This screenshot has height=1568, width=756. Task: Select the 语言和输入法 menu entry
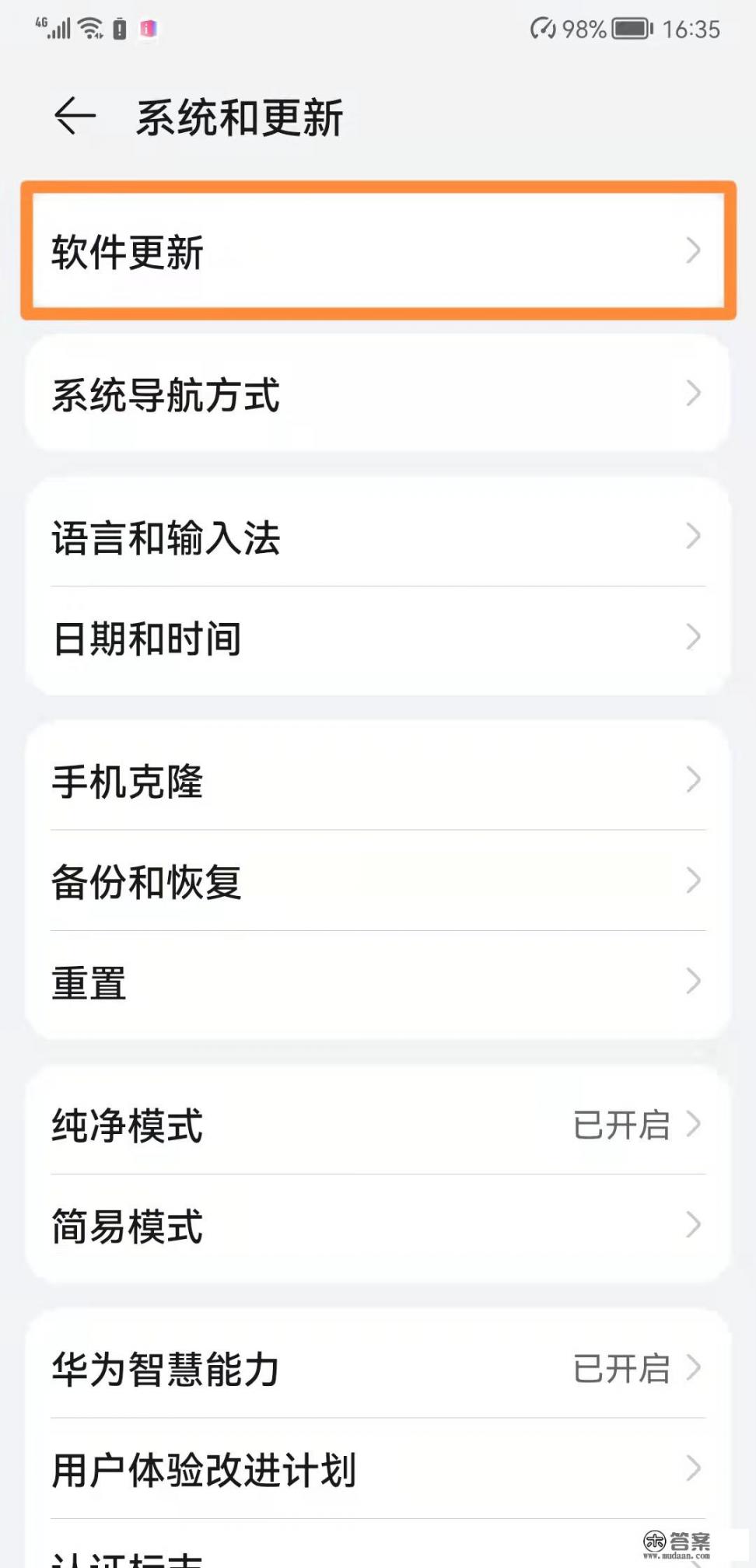tap(378, 537)
